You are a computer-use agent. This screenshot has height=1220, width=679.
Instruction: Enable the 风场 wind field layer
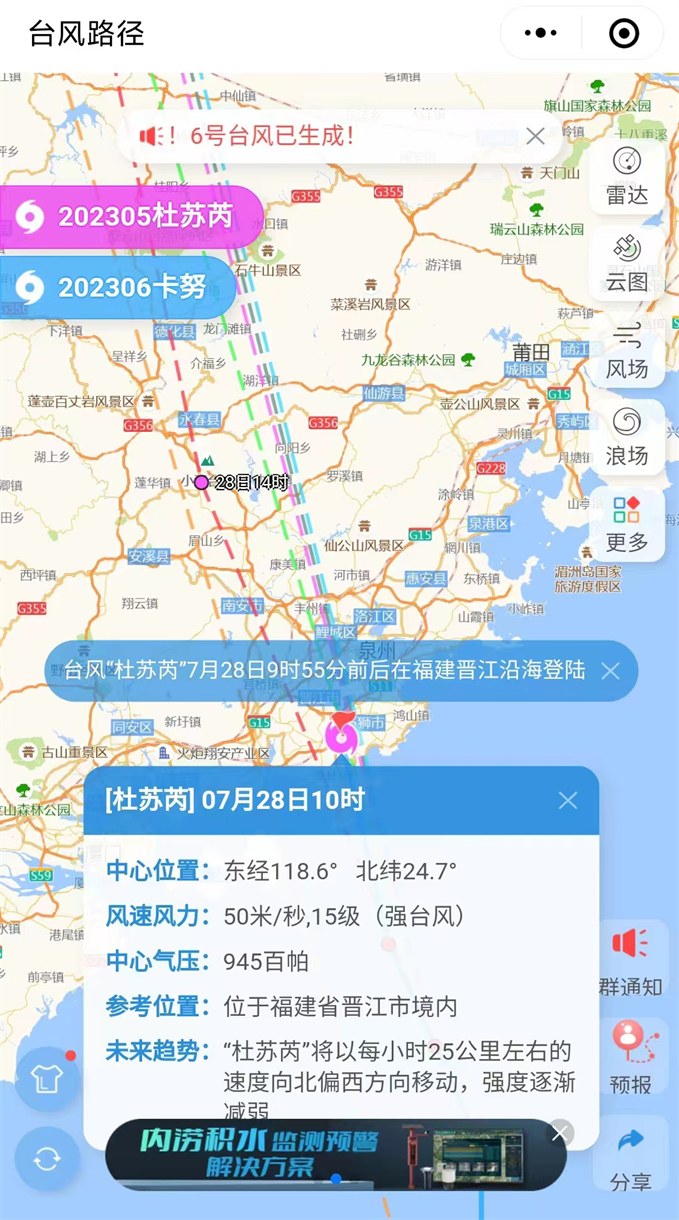click(627, 351)
